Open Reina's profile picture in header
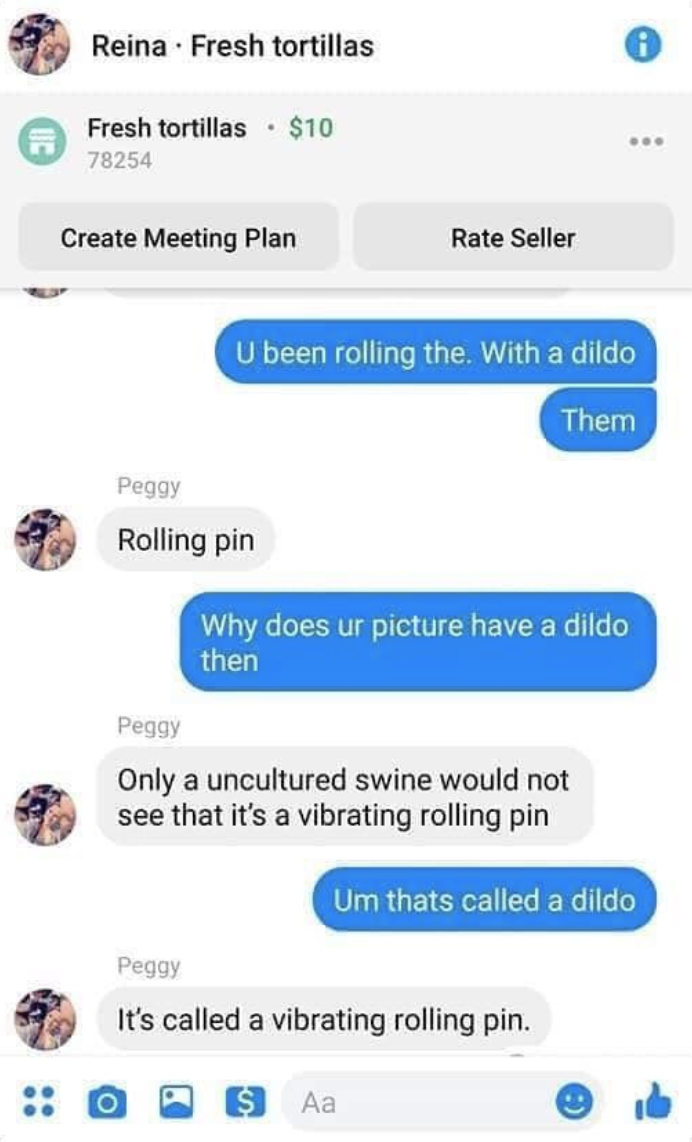Screen dimensions: 692x1142 point(39,46)
